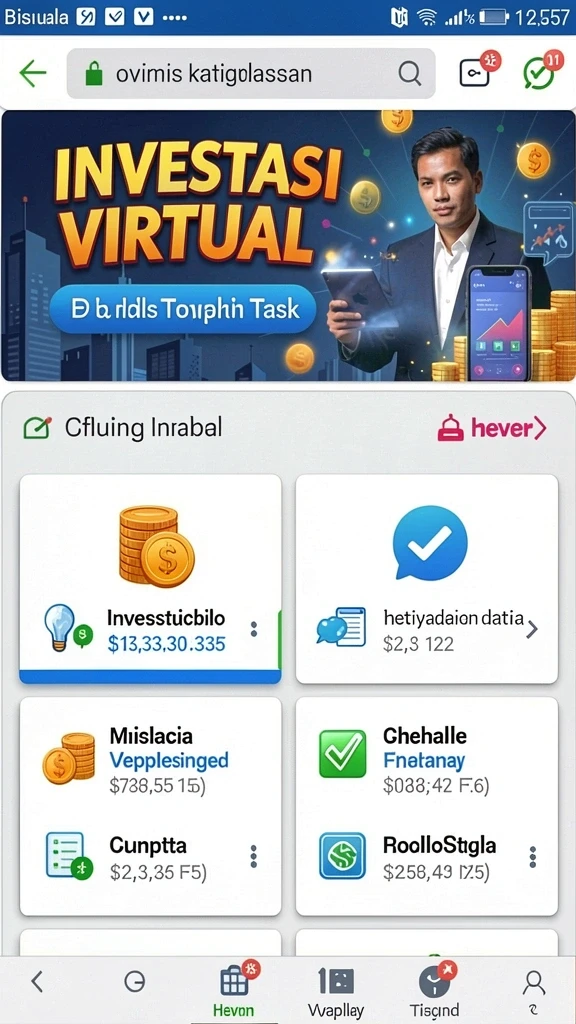576x1024 pixels.
Task: Tap the address bar showing ovimis katigolassan
Action: [251, 73]
